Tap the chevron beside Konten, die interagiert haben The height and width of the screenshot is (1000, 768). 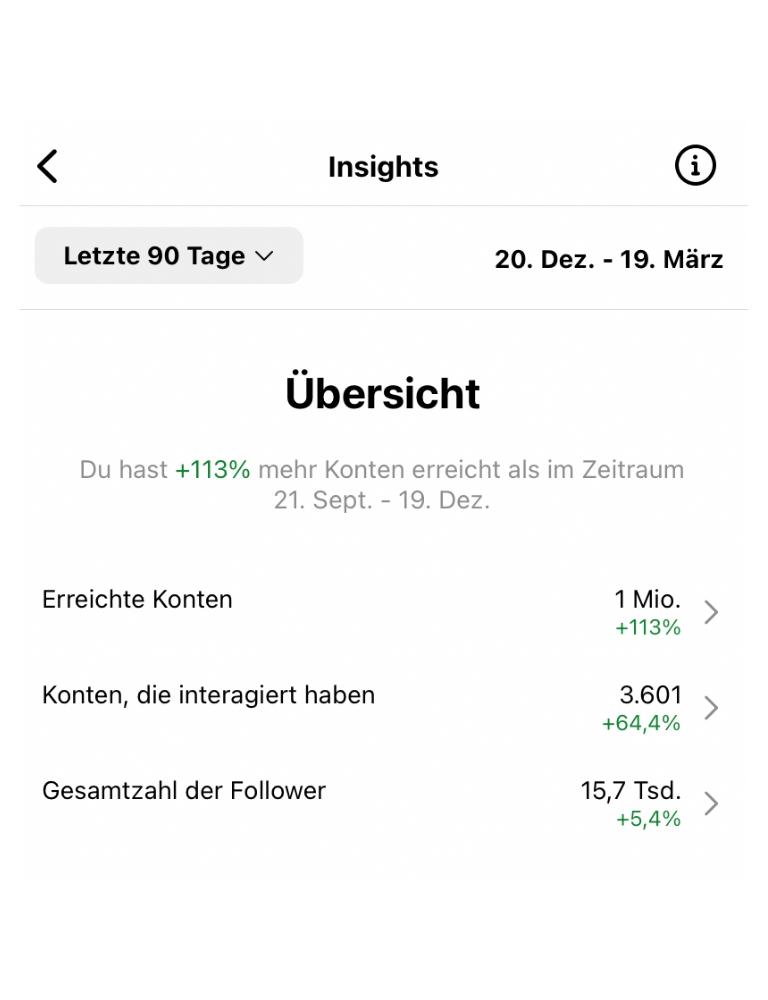tap(711, 708)
